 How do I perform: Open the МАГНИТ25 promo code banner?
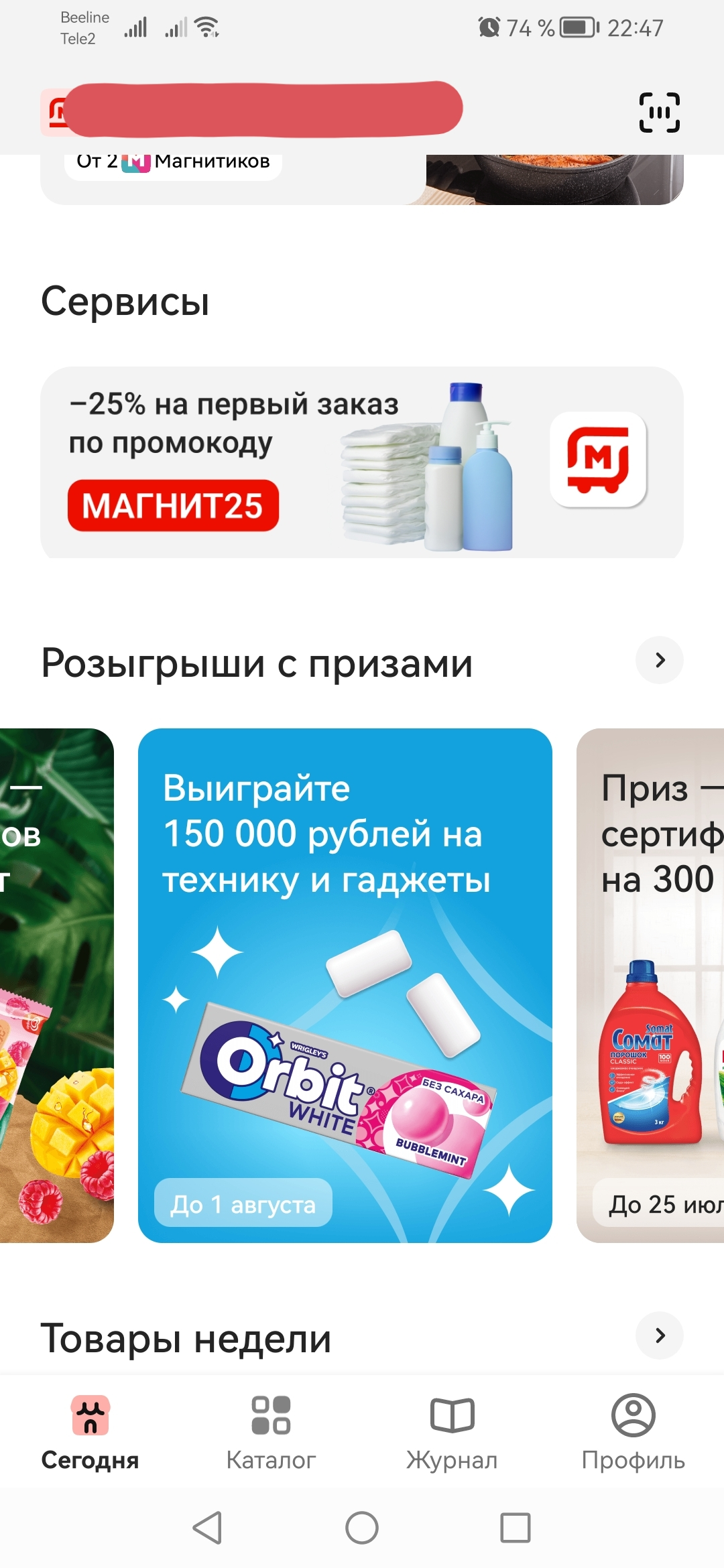362,462
